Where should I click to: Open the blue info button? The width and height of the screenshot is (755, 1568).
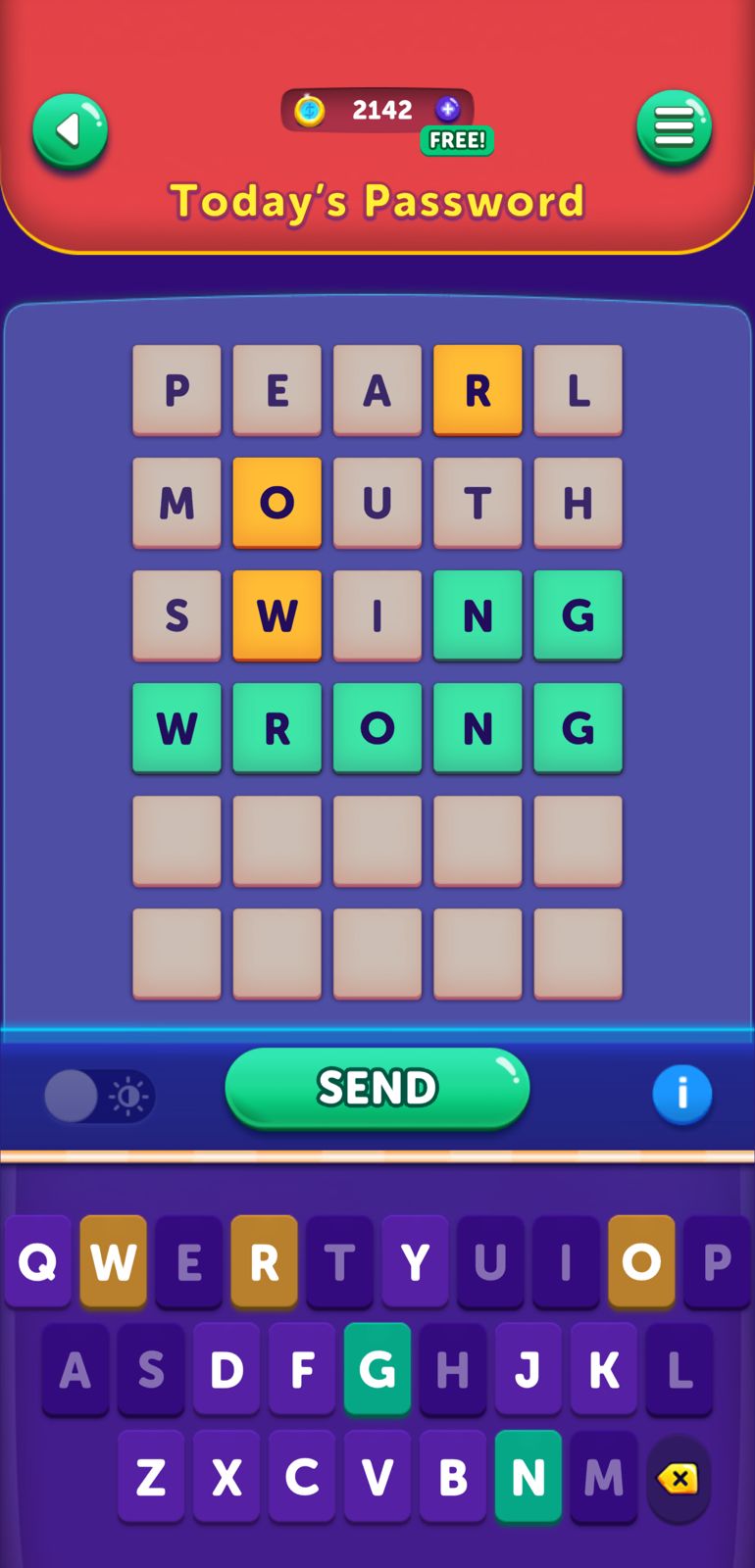(681, 1093)
